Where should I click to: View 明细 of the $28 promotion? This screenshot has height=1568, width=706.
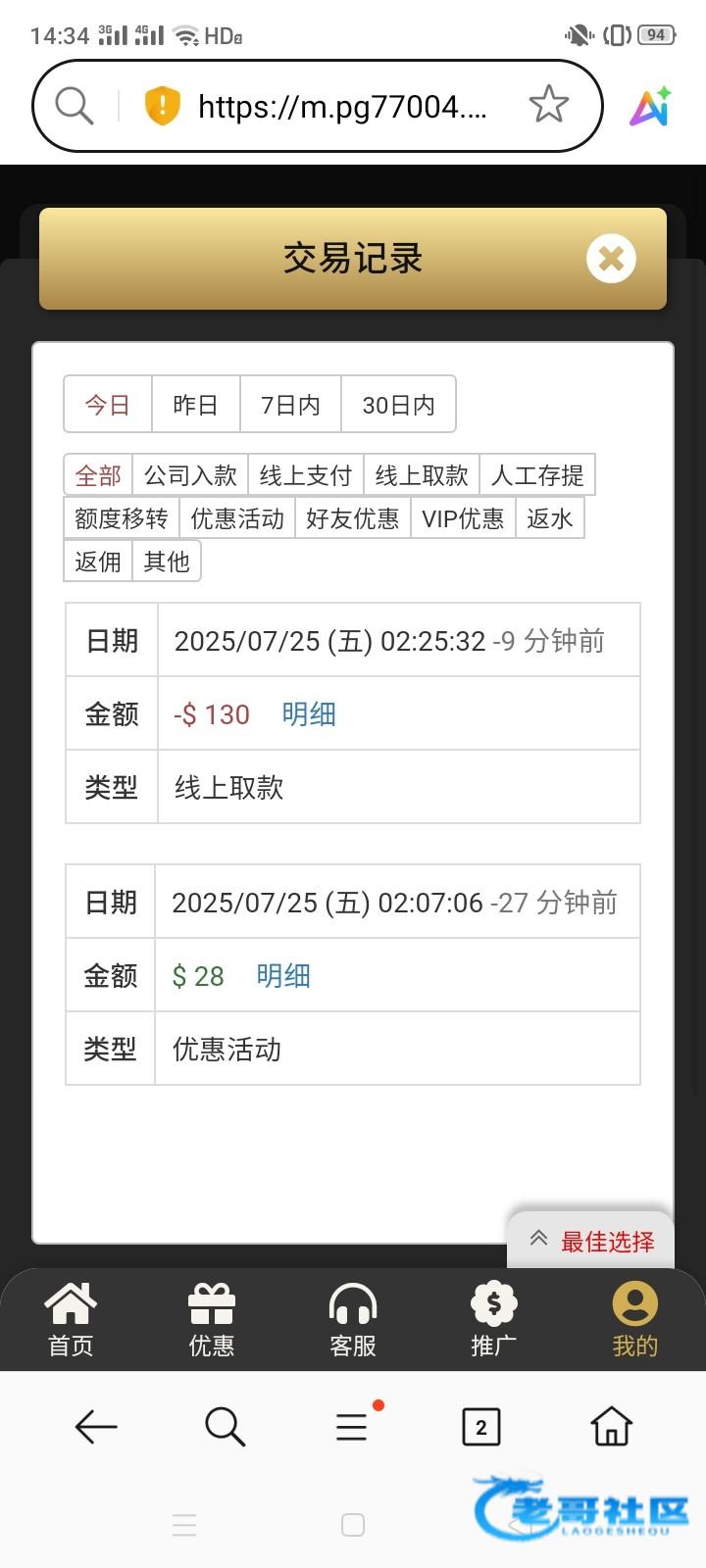[283, 975]
